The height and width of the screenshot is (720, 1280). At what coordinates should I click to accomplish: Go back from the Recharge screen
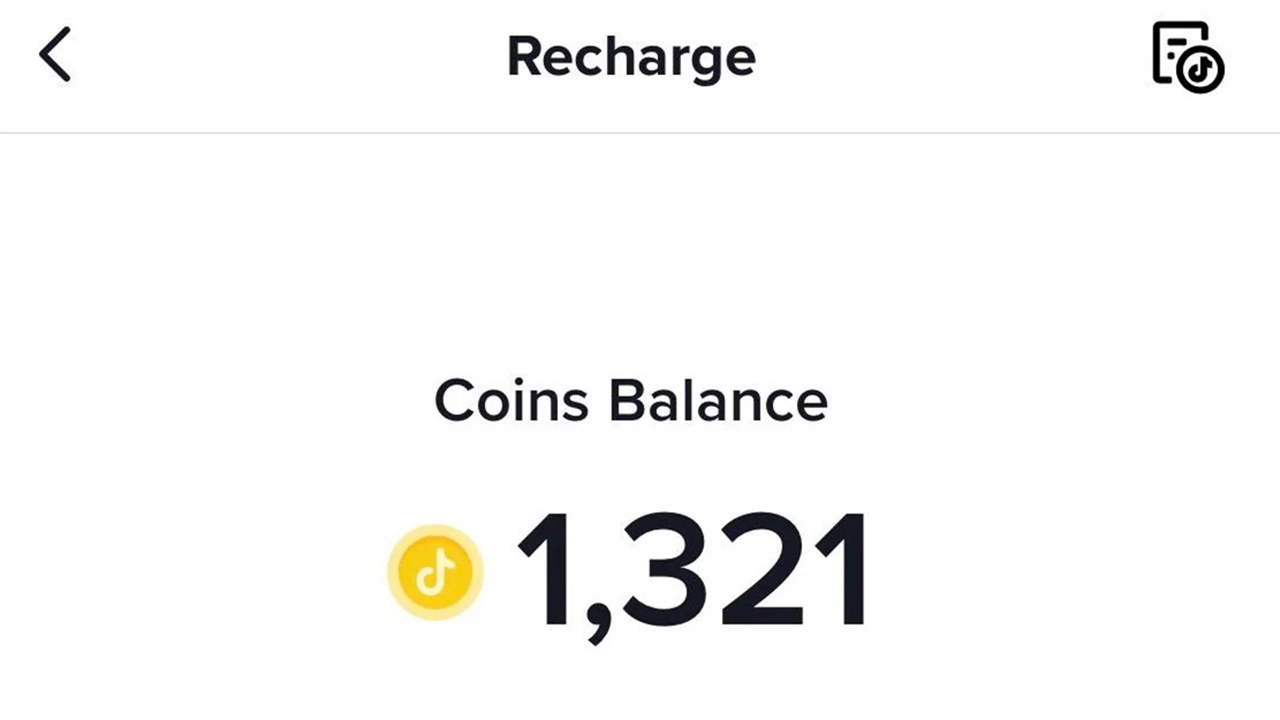(x=55, y=55)
